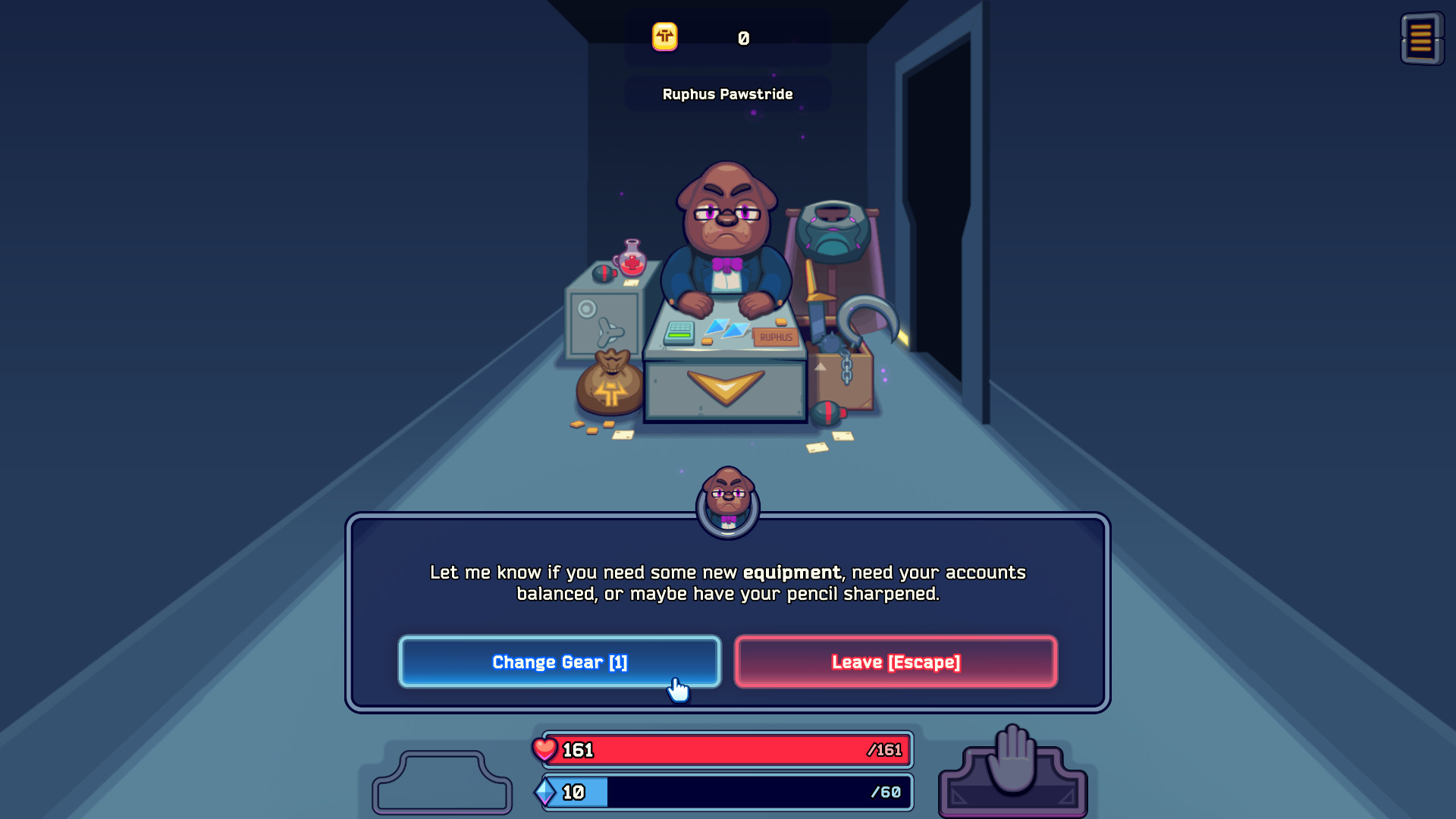Screen dimensions: 1456x819
Task: Select the Change Gear option
Action: 559,662
